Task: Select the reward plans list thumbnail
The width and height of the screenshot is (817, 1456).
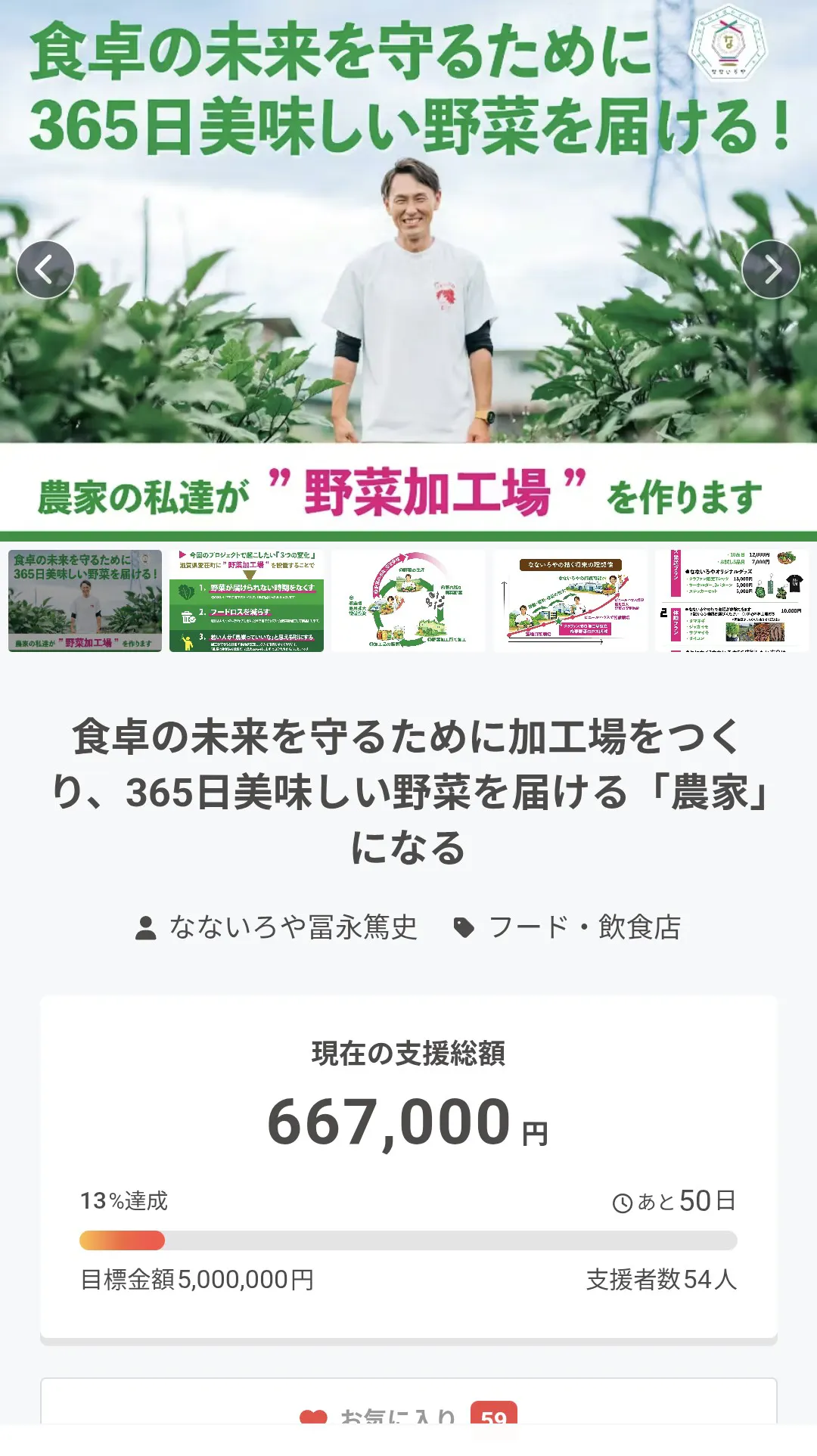Action: [732, 601]
